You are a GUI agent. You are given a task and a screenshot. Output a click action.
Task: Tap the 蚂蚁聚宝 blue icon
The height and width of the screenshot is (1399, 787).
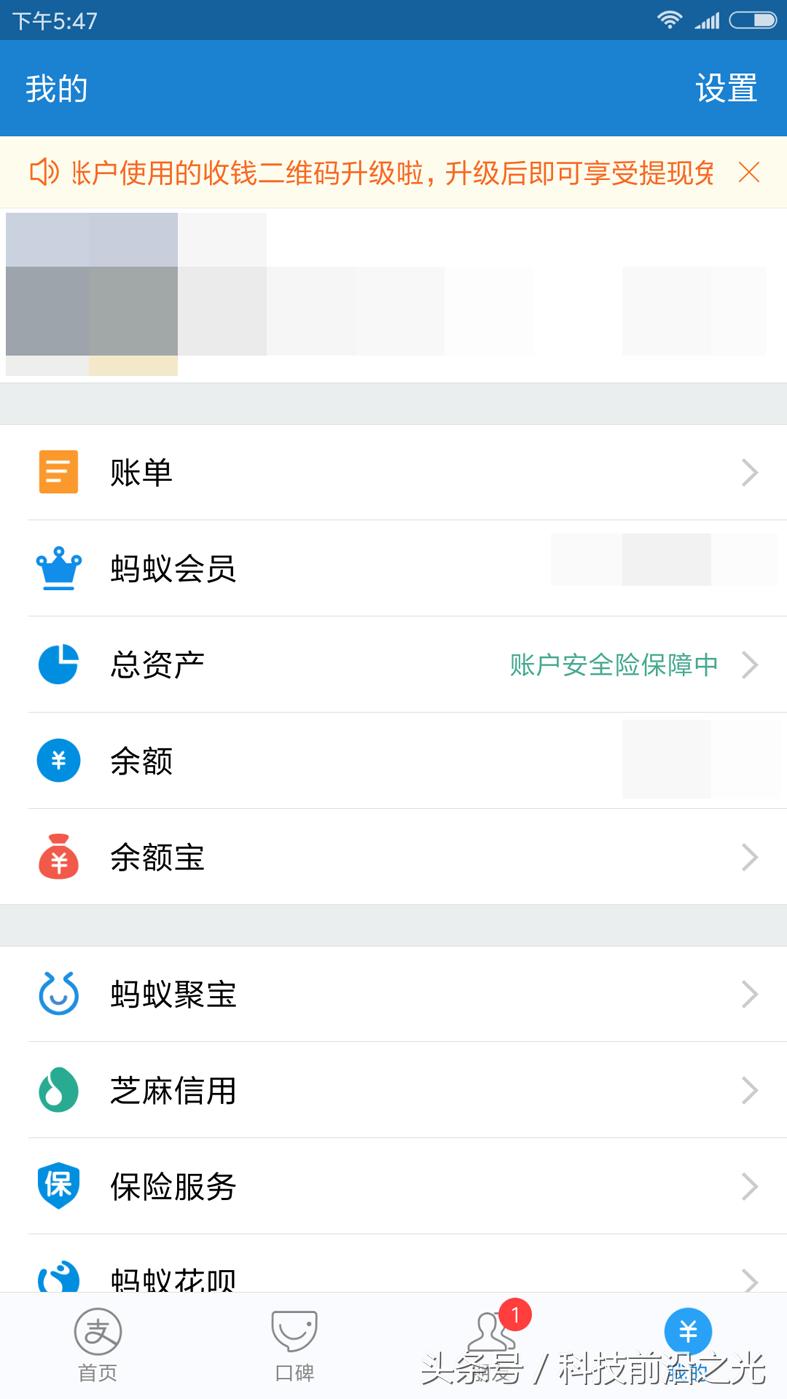tap(58, 994)
